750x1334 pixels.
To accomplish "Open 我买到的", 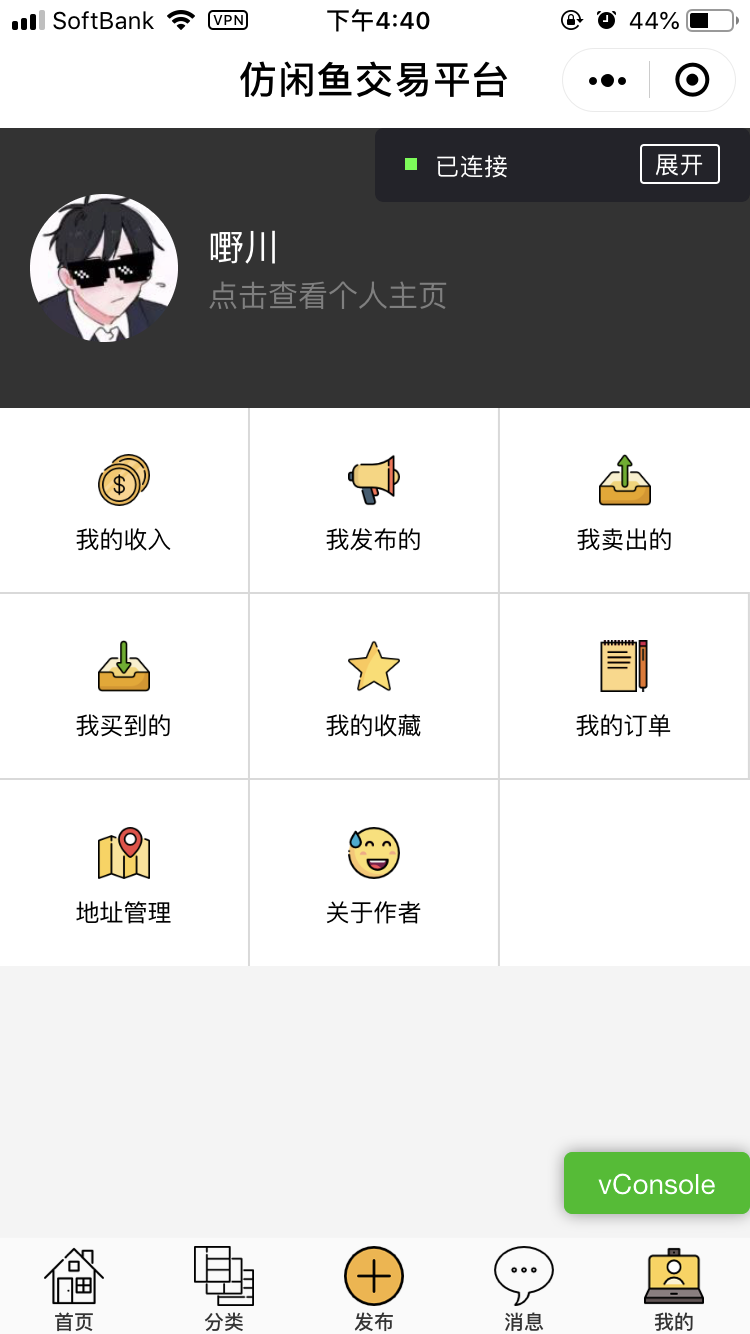I will pos(124,686).
